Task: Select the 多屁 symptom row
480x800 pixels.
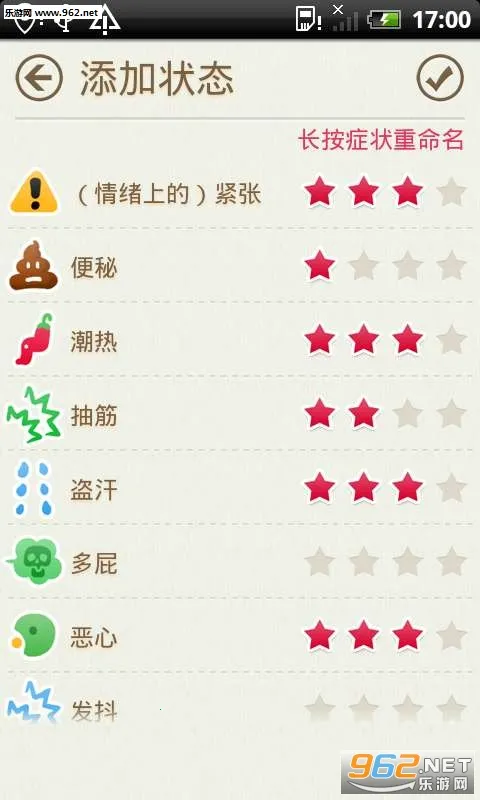Action: pyautogui.click(x=240, y=562)
